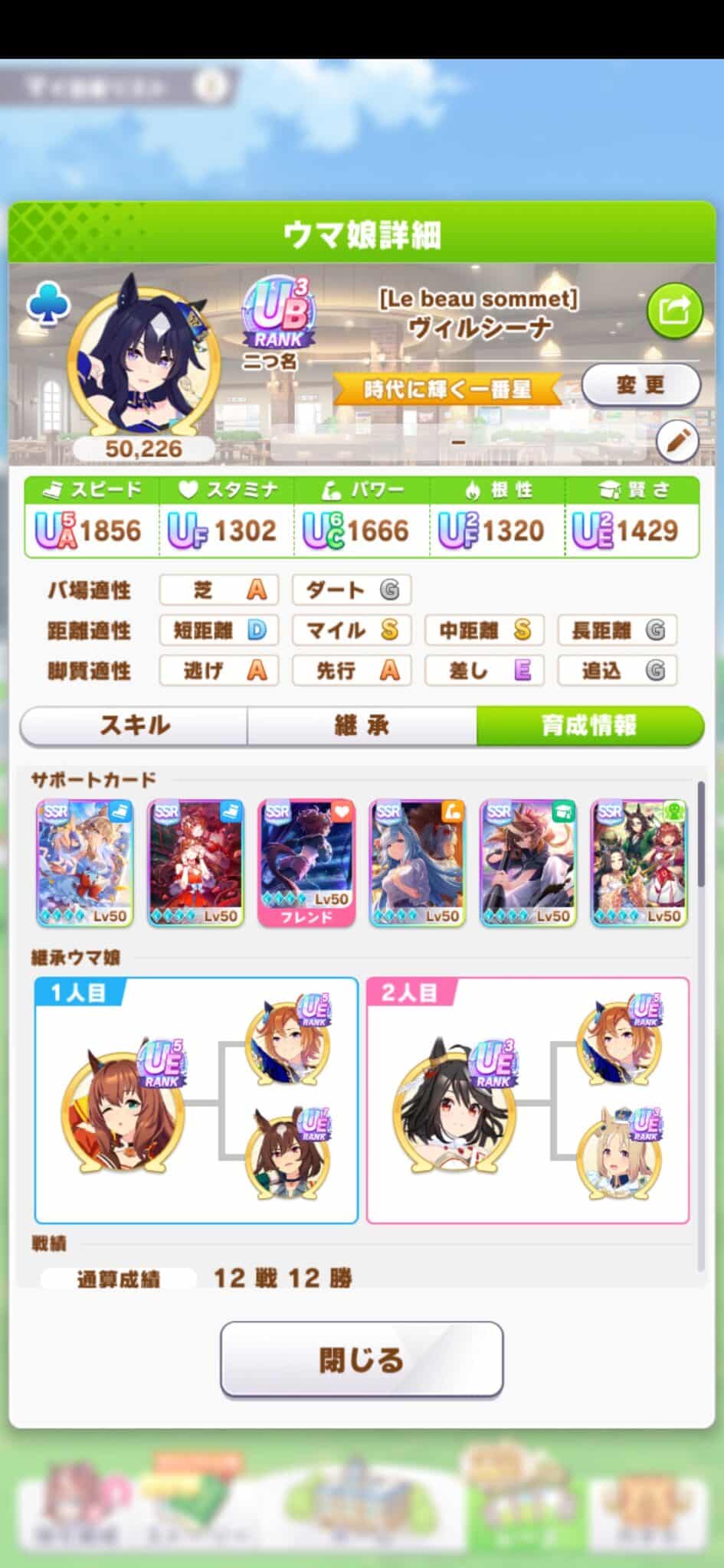Image resolution: width=724 pixels, height=1568 pixels.
Task: Switch to the スキル tab
Action: [x=134, y=725]
